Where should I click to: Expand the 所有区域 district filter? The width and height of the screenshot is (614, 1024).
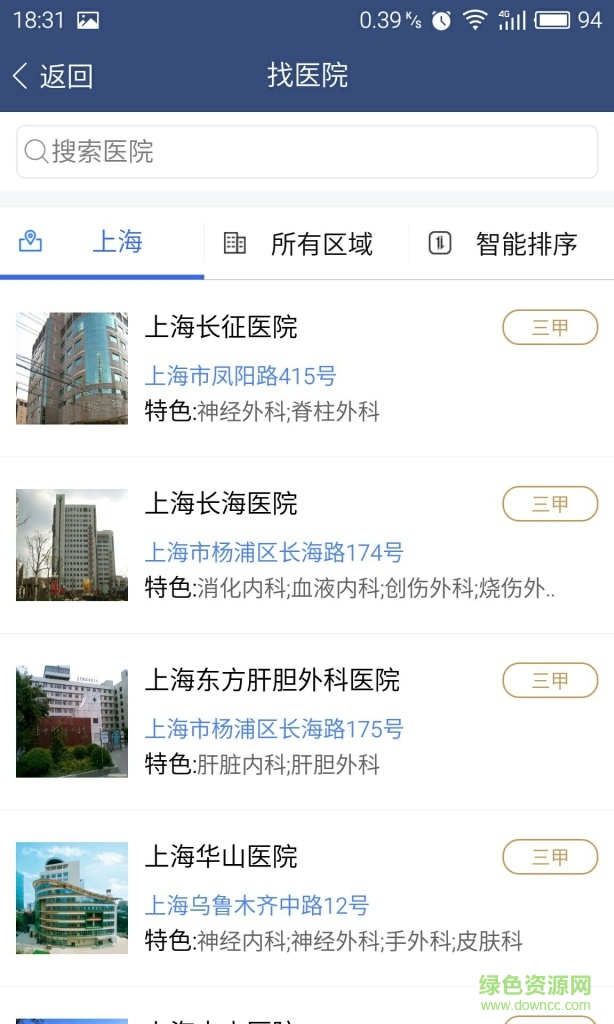click(x=307, y=243)
